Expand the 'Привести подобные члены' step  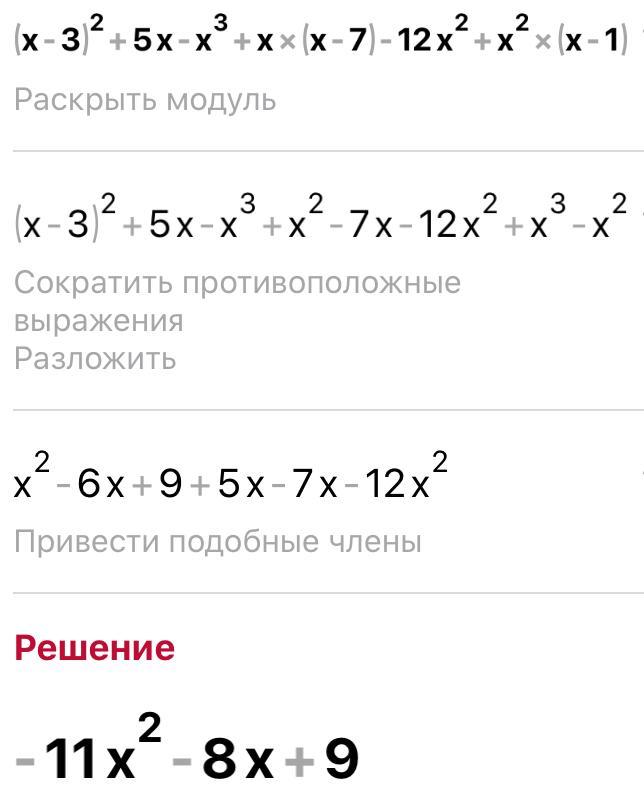218,542
